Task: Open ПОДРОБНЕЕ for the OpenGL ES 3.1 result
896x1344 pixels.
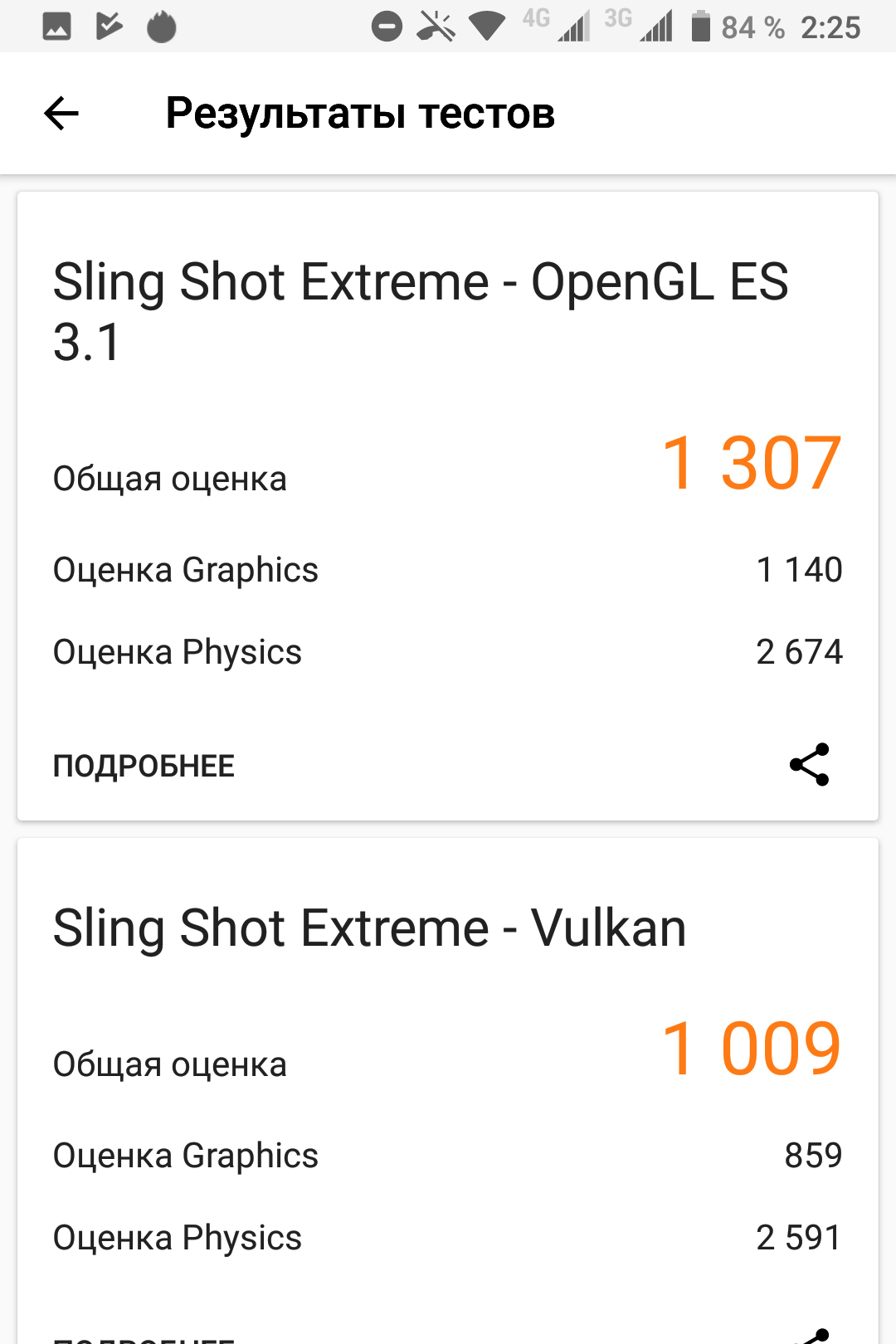Action: coord(144,766)
